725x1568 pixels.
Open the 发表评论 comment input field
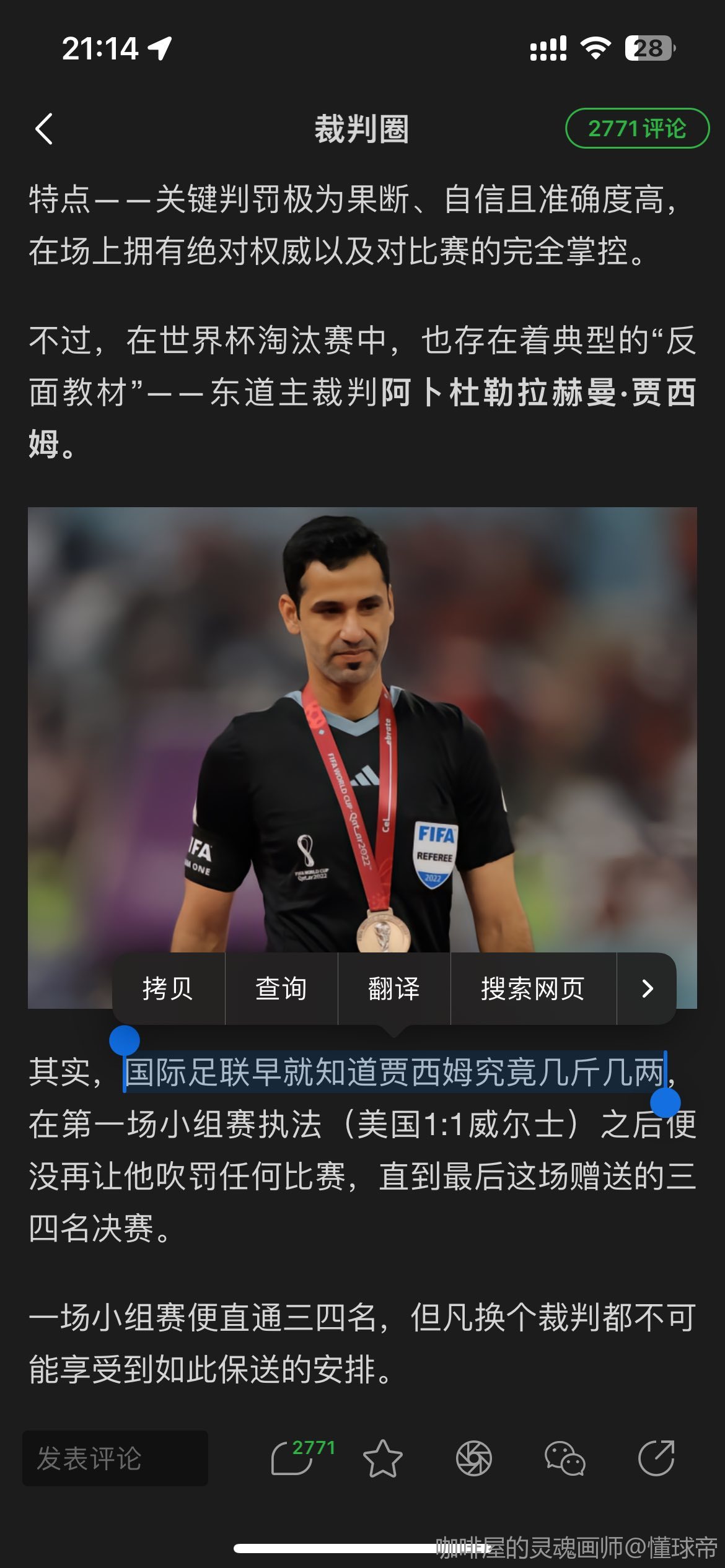tap(115, 1458)
